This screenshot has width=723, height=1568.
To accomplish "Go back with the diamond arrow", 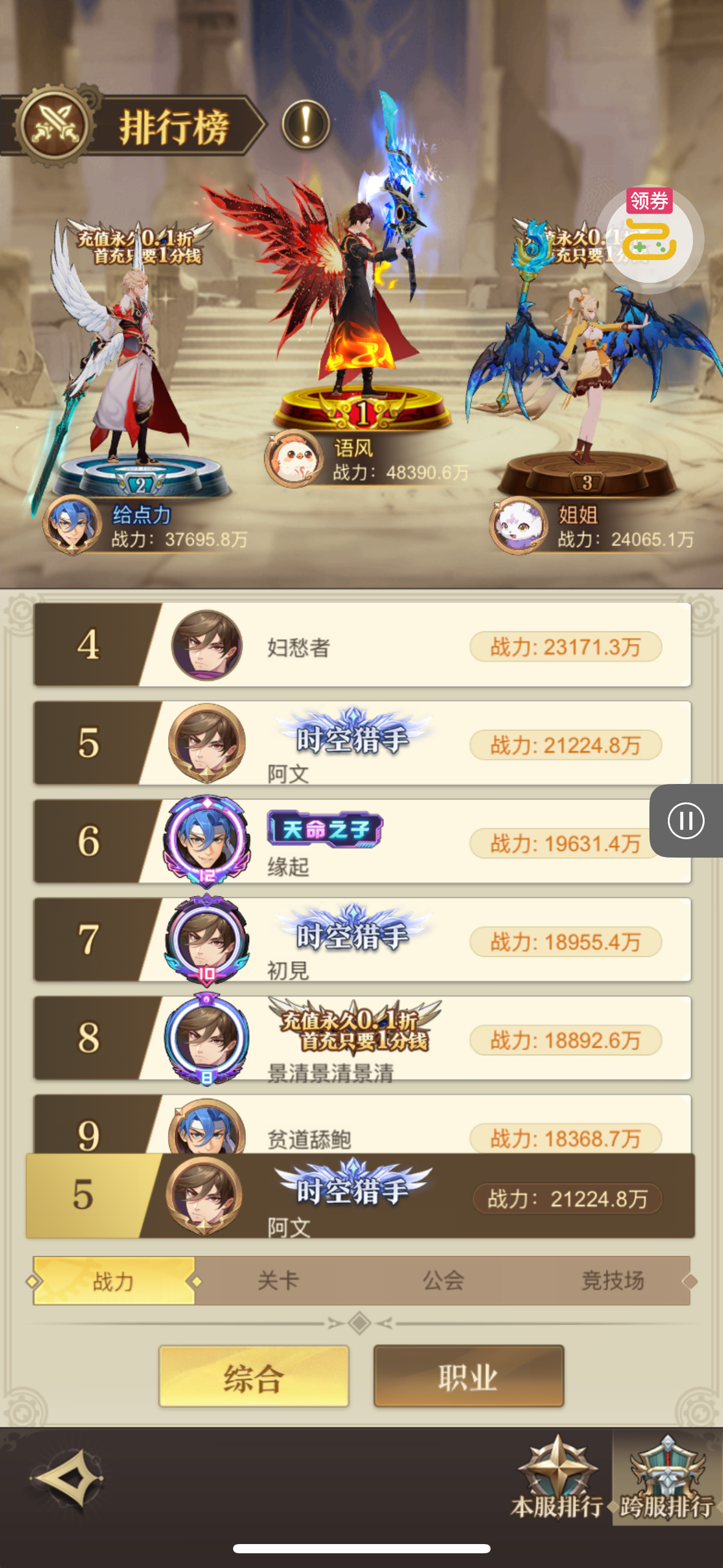I will (66, 1478).
